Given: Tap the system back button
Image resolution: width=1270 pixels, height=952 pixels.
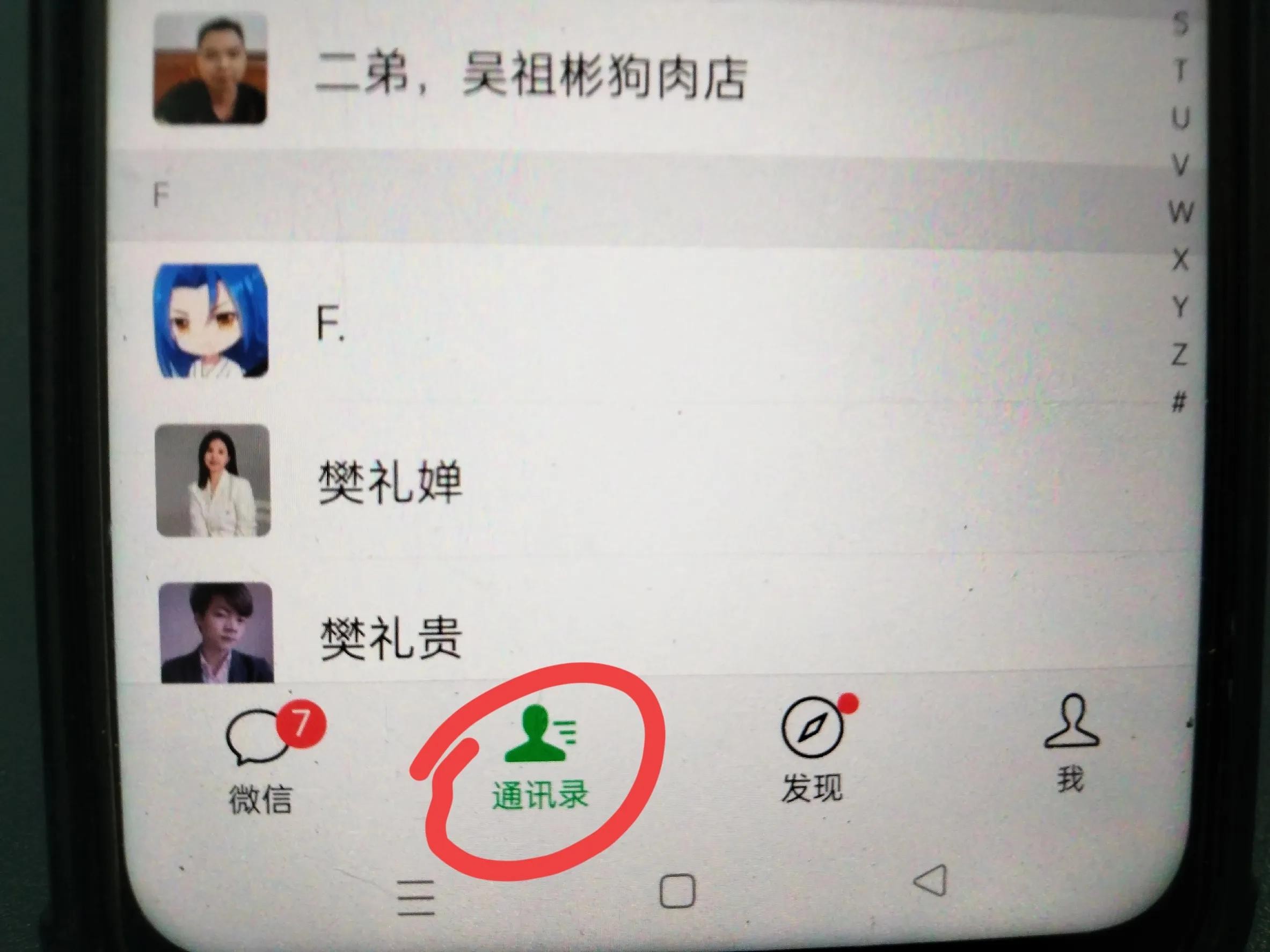Looking at the screenshot, I should pyautogui.click(x=931, y=881).
